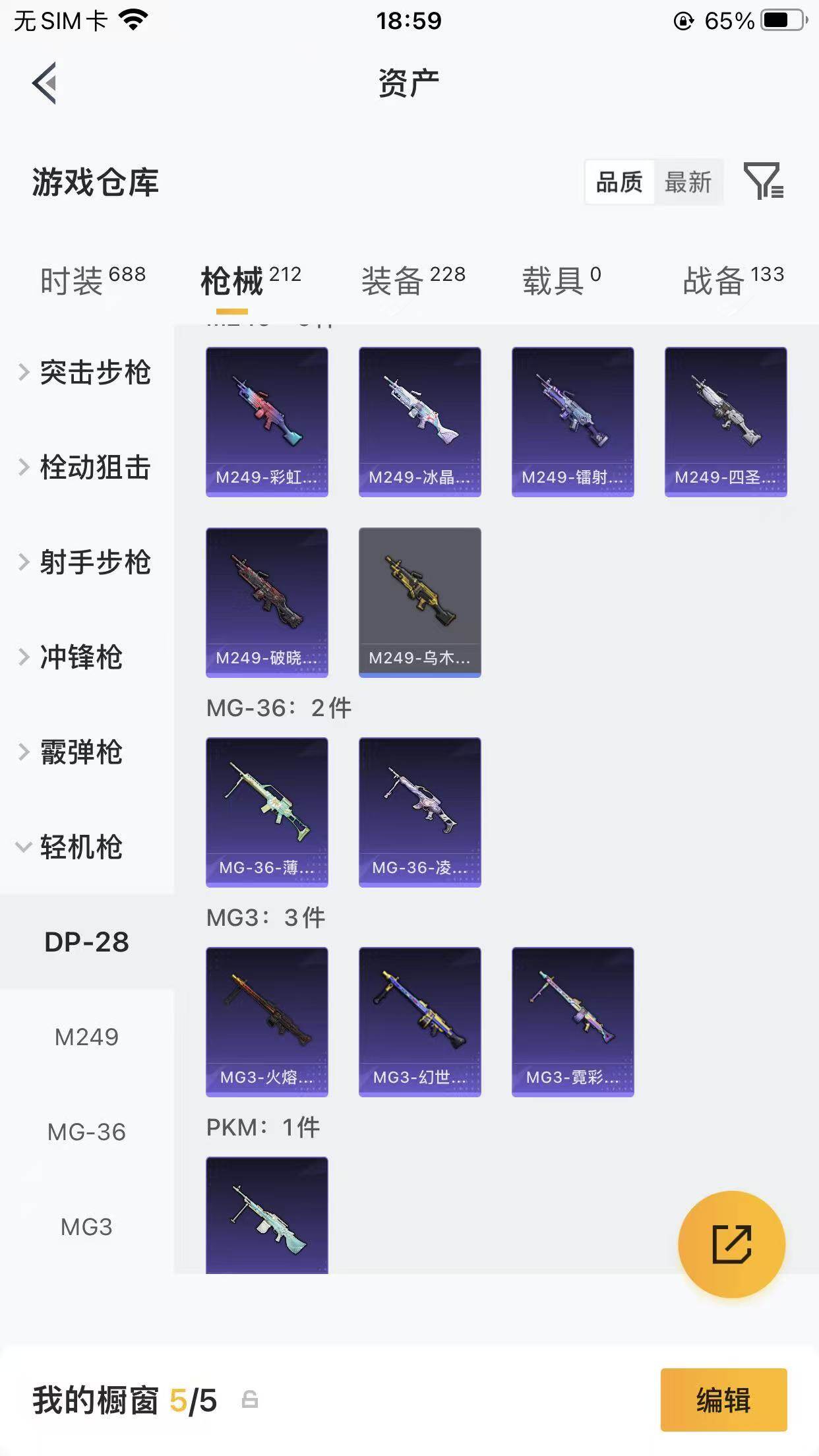Image resolution: width=819 pixels, height=1456 pixels.
Task: View the MG-36-凌 skin tile
Action: coord(420,812)
